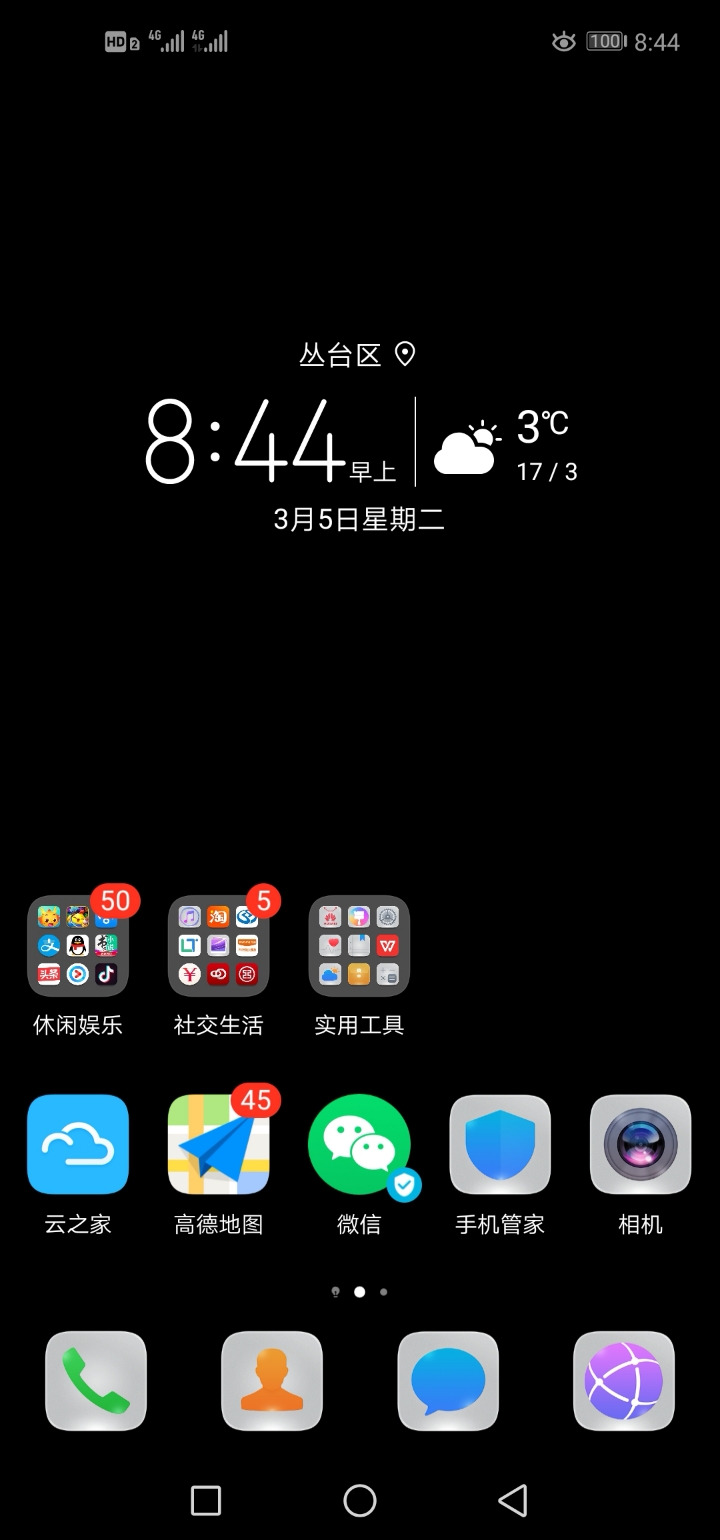Open the WeChat app

[359, 1145]
